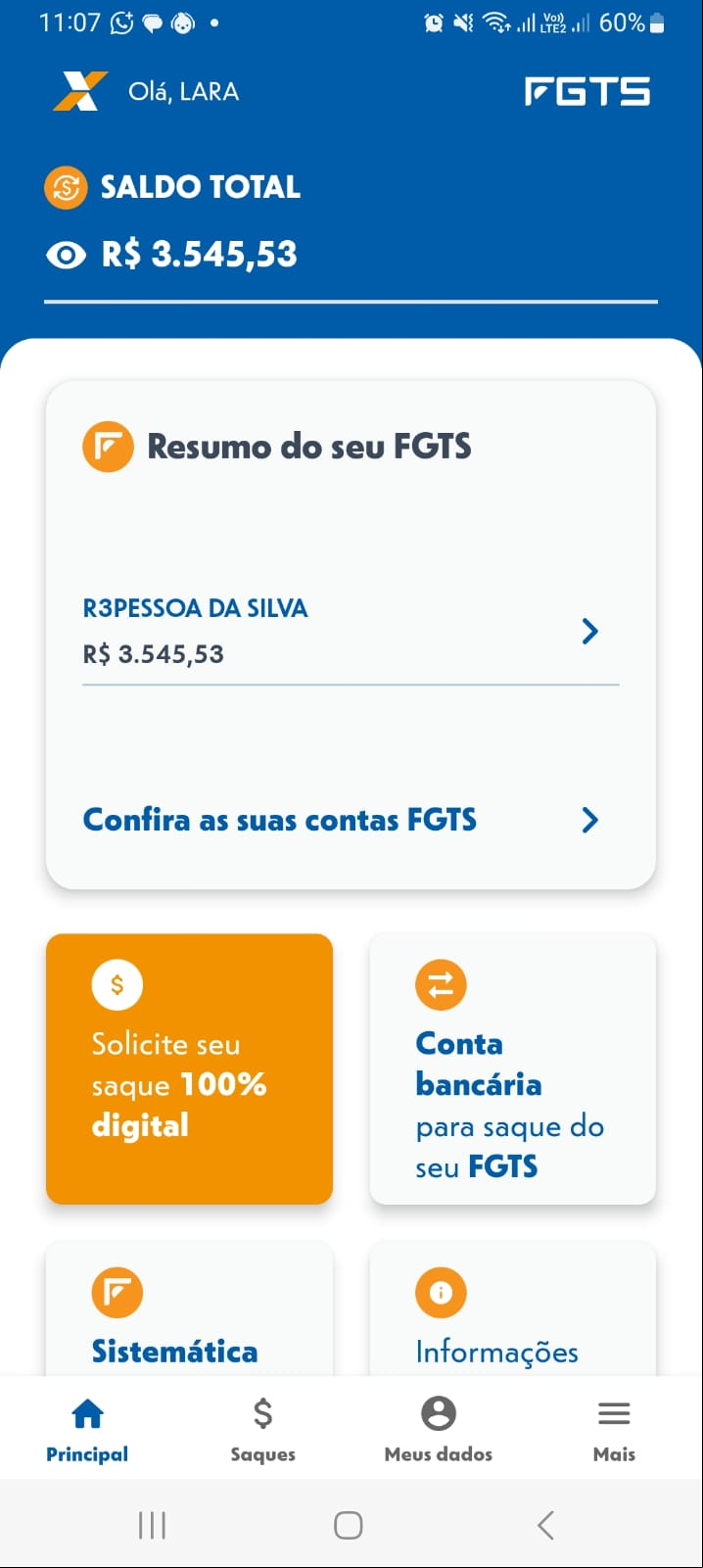Open the Meus dados tab

[439, 1430]
